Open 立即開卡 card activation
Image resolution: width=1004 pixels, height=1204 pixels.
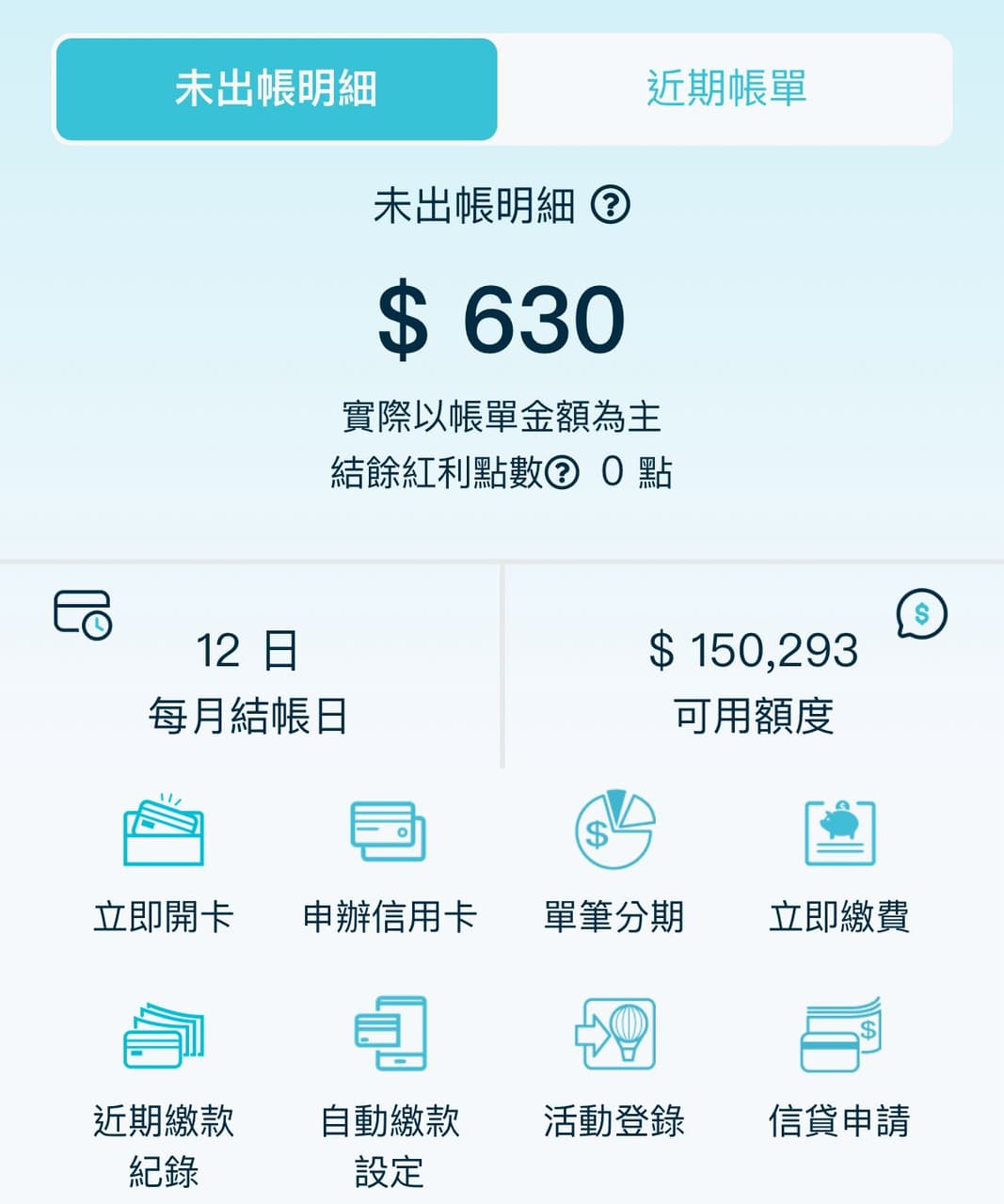164,863
